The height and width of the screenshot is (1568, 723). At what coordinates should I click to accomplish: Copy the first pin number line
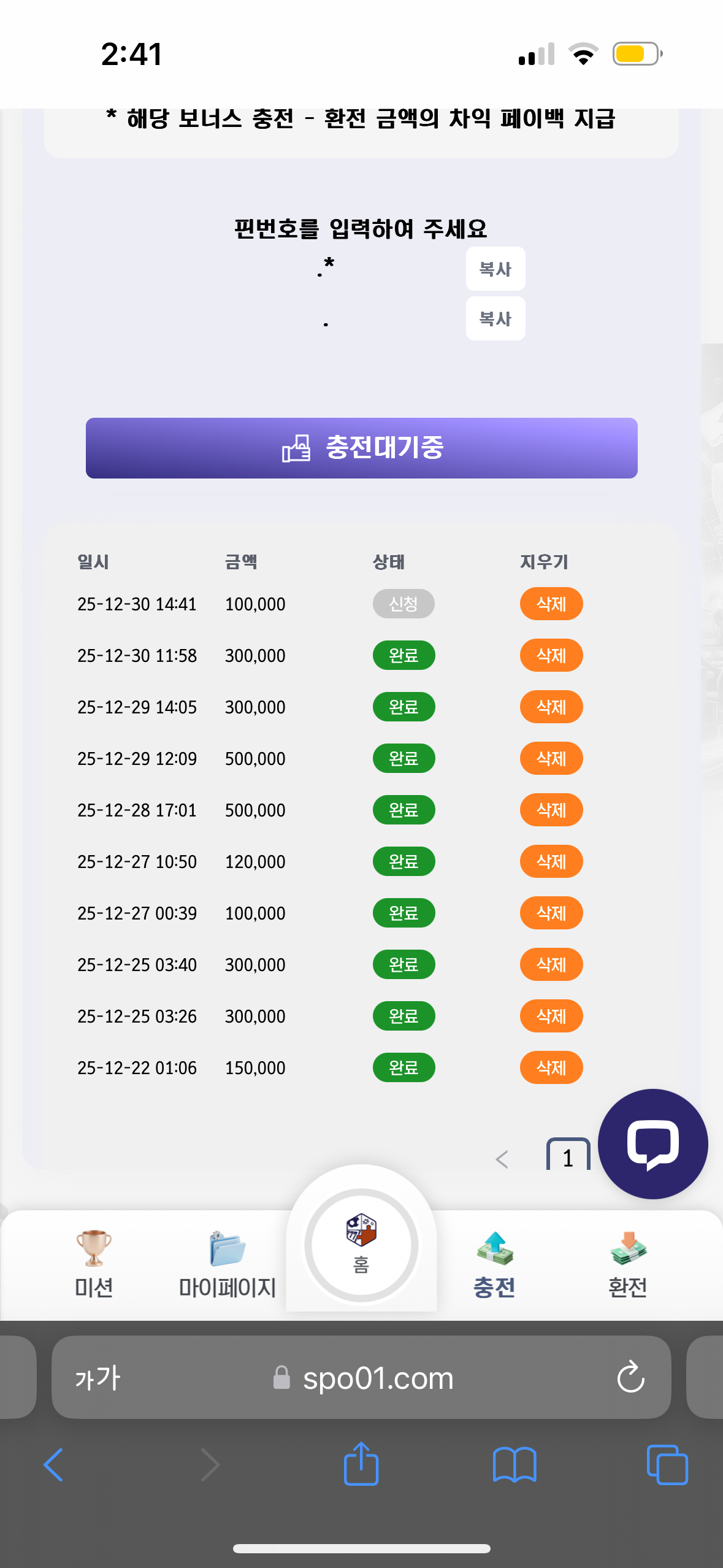coord(495,269)
